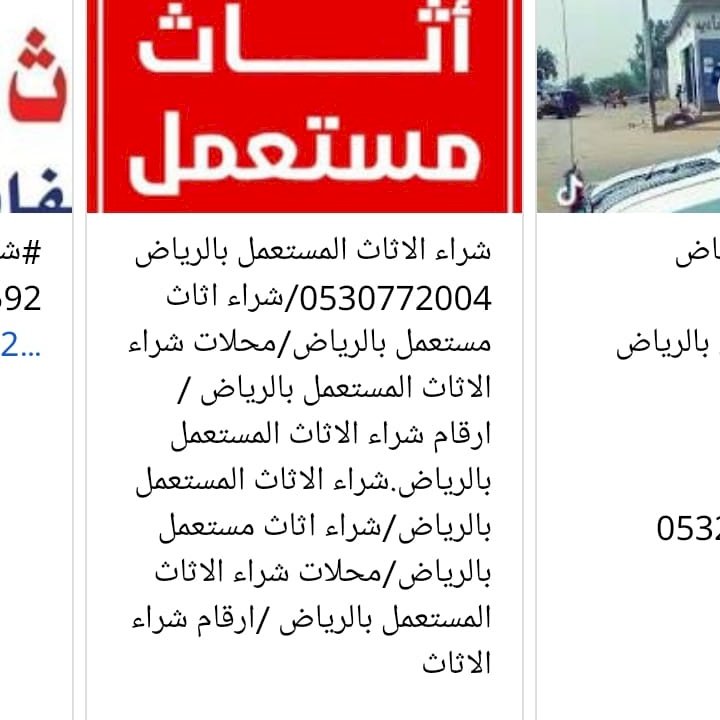This screenshot has width=720, height=720.
Task: Open the red أثاث مستعمل card
Action: [x=304, y=105]
